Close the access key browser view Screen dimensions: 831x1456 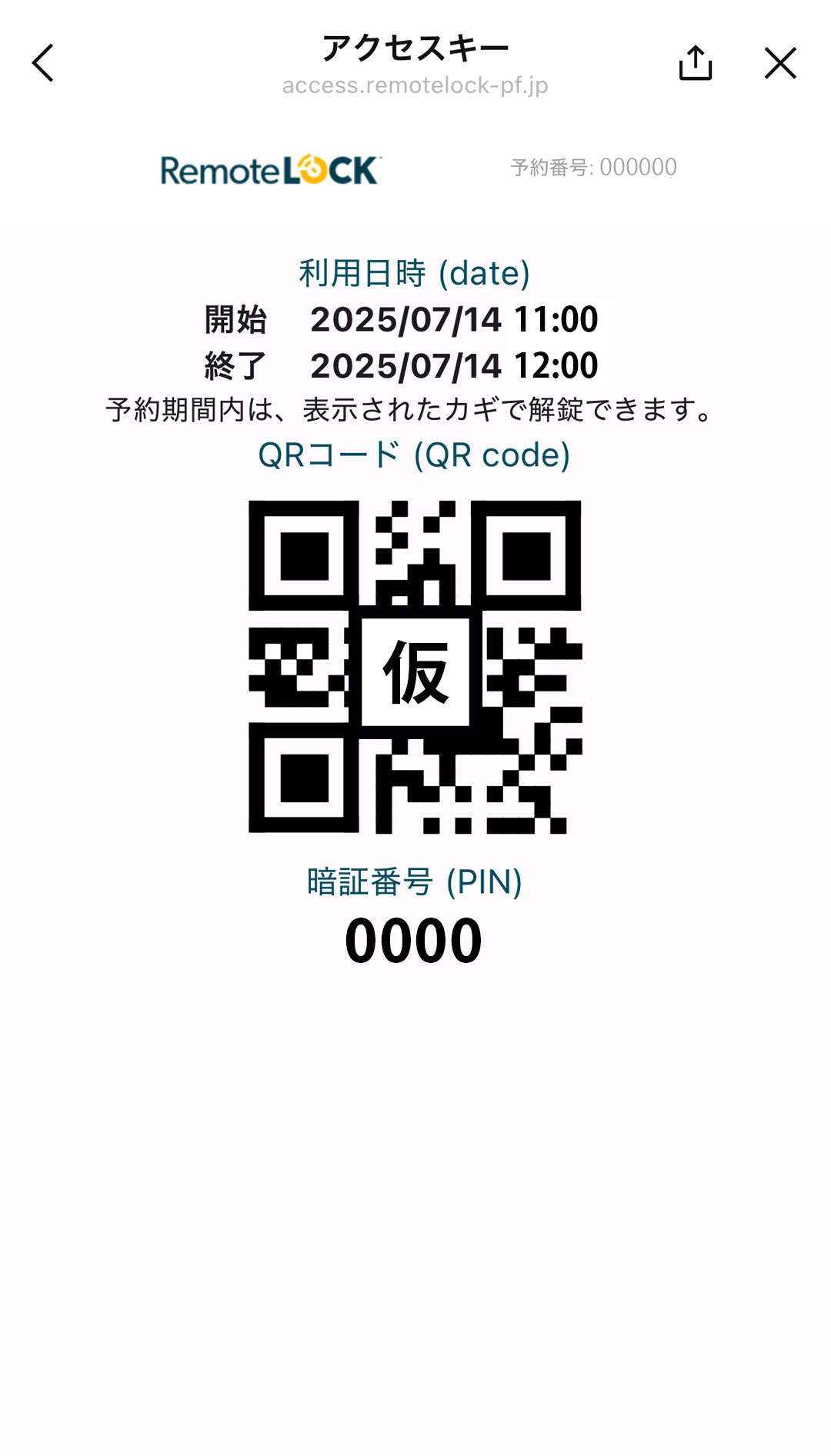point(779,63)
